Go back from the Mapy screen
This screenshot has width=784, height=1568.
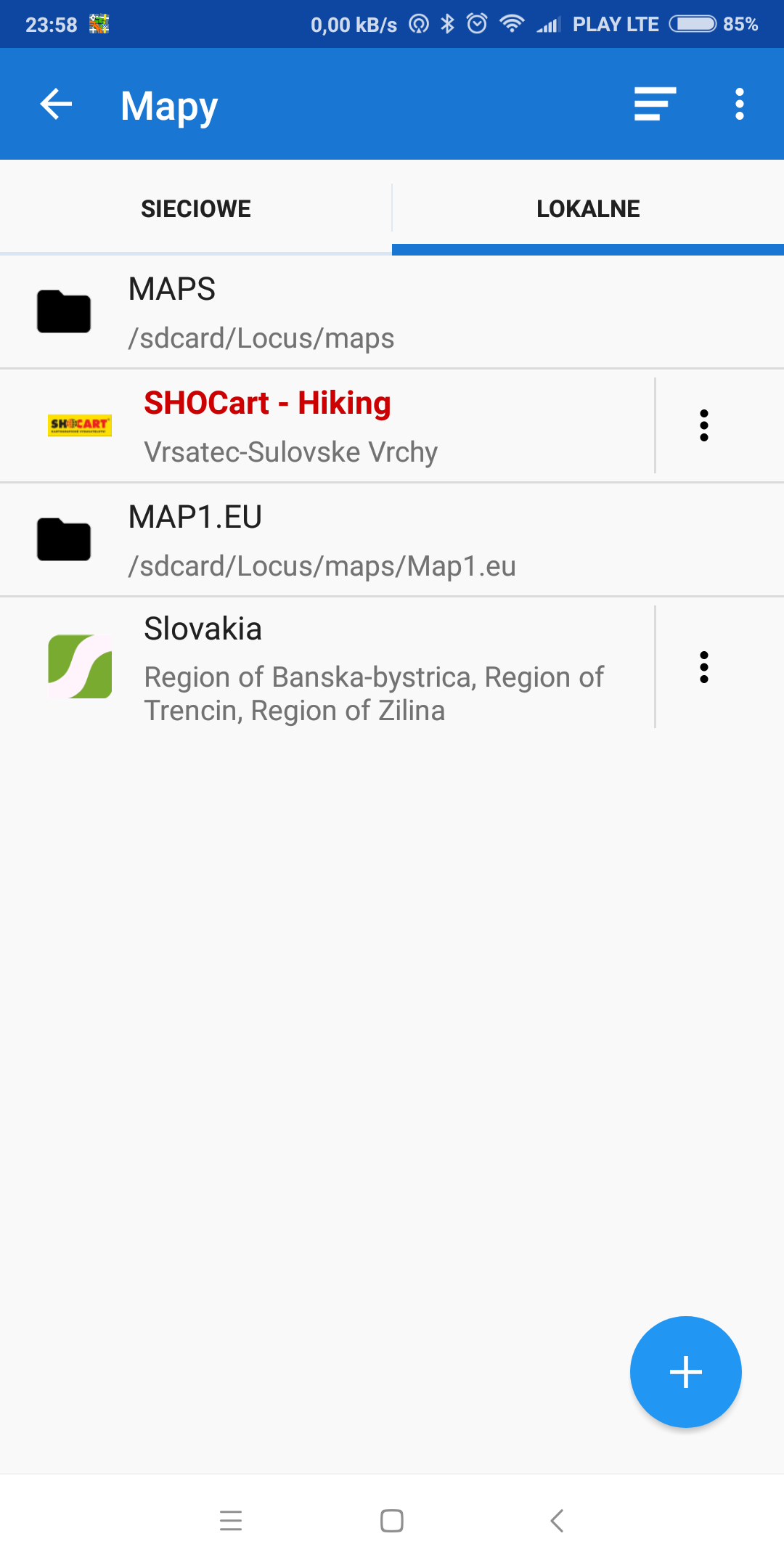56,105
